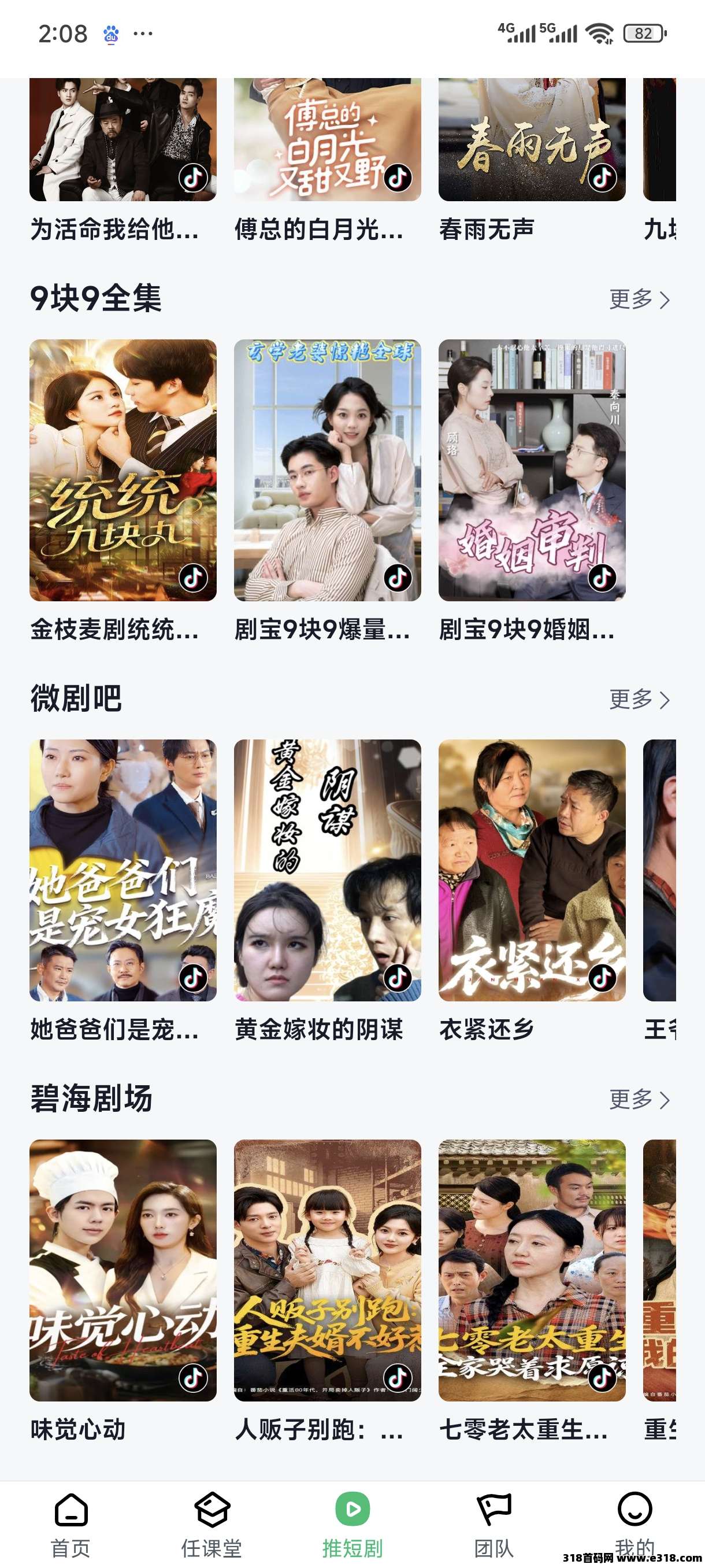Open the 人贩子别跑 drama
The image size is (705, 1568).
pos(327,1270)
